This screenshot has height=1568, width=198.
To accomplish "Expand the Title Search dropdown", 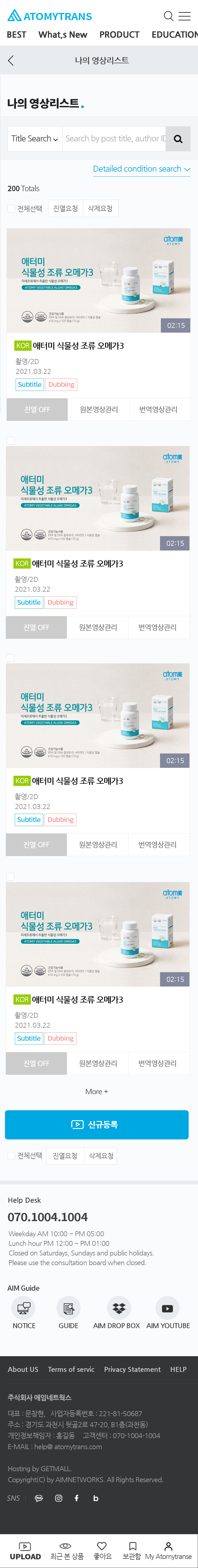I will (x=35, y=139).
